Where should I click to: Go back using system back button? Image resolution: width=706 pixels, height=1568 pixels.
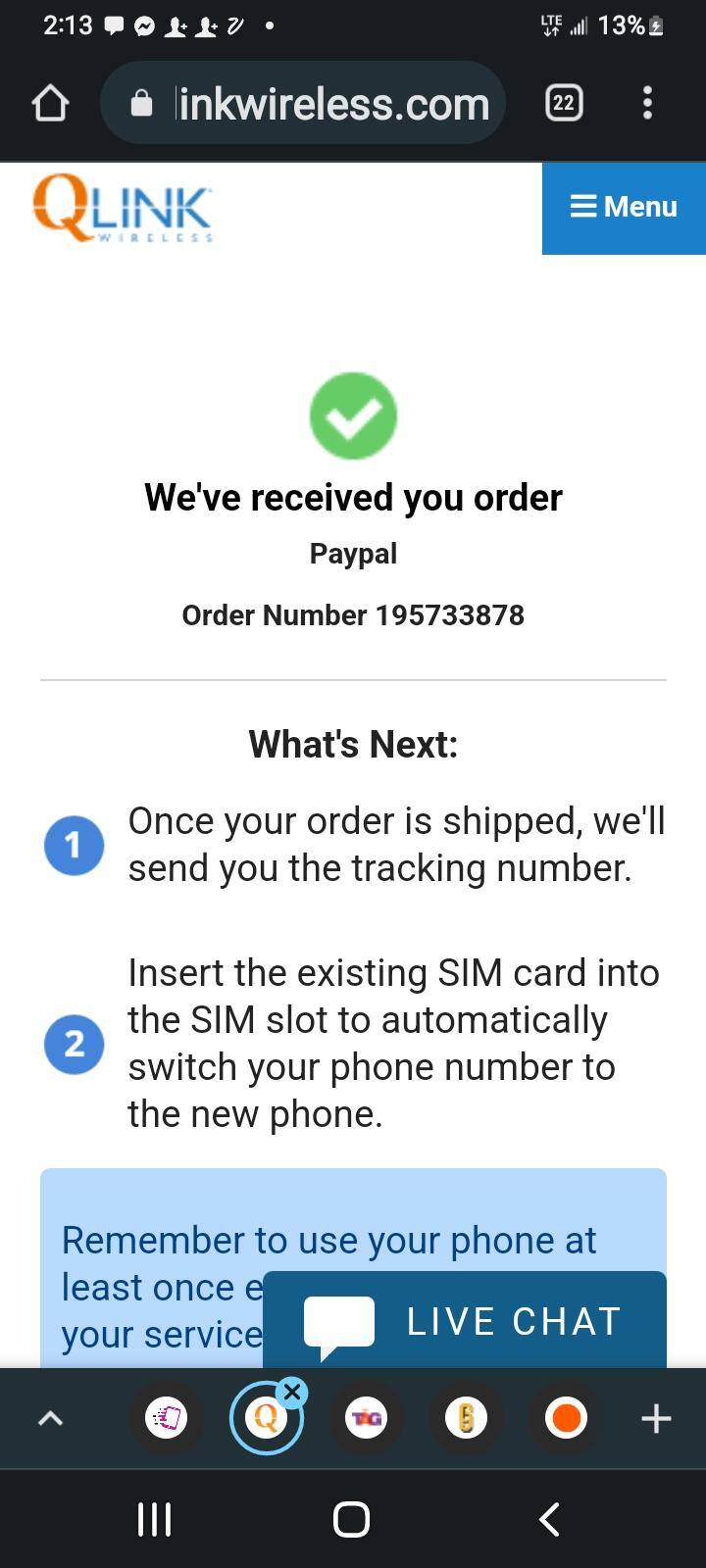[550, 1520]
